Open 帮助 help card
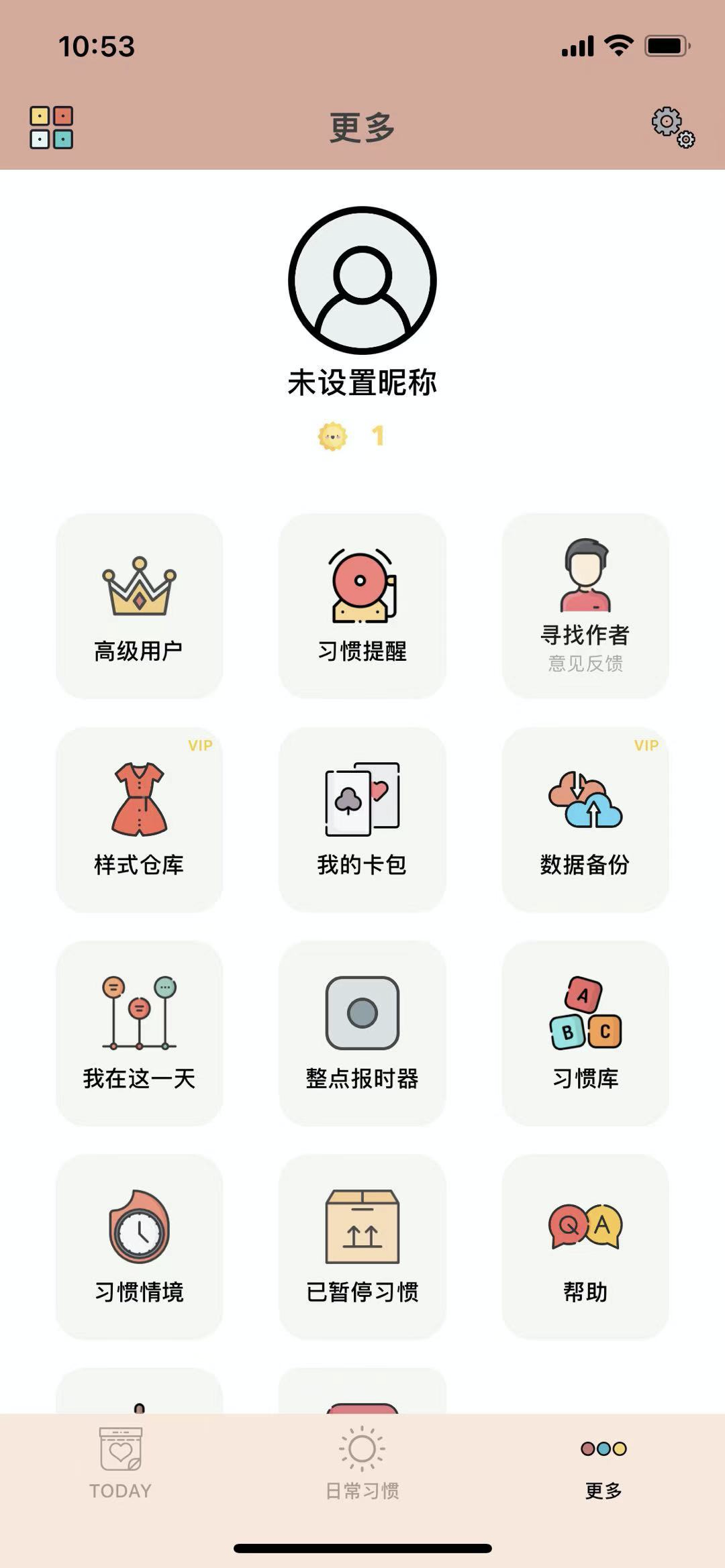This screenshot has height=1568, width=725. click(585, 1246)
